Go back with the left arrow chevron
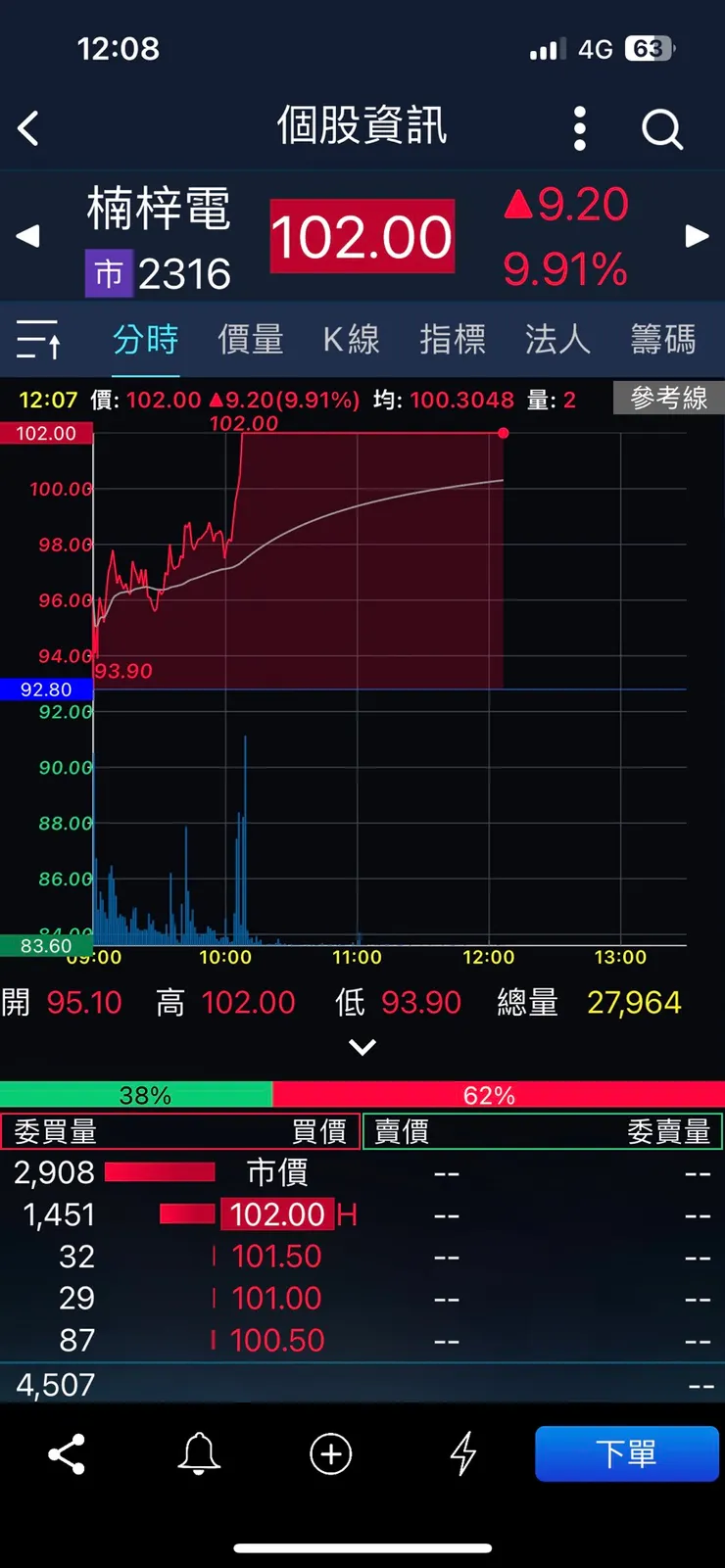The width and height of the screenshot is (725, 1568). pyautogui.click(x=27, y=128)
